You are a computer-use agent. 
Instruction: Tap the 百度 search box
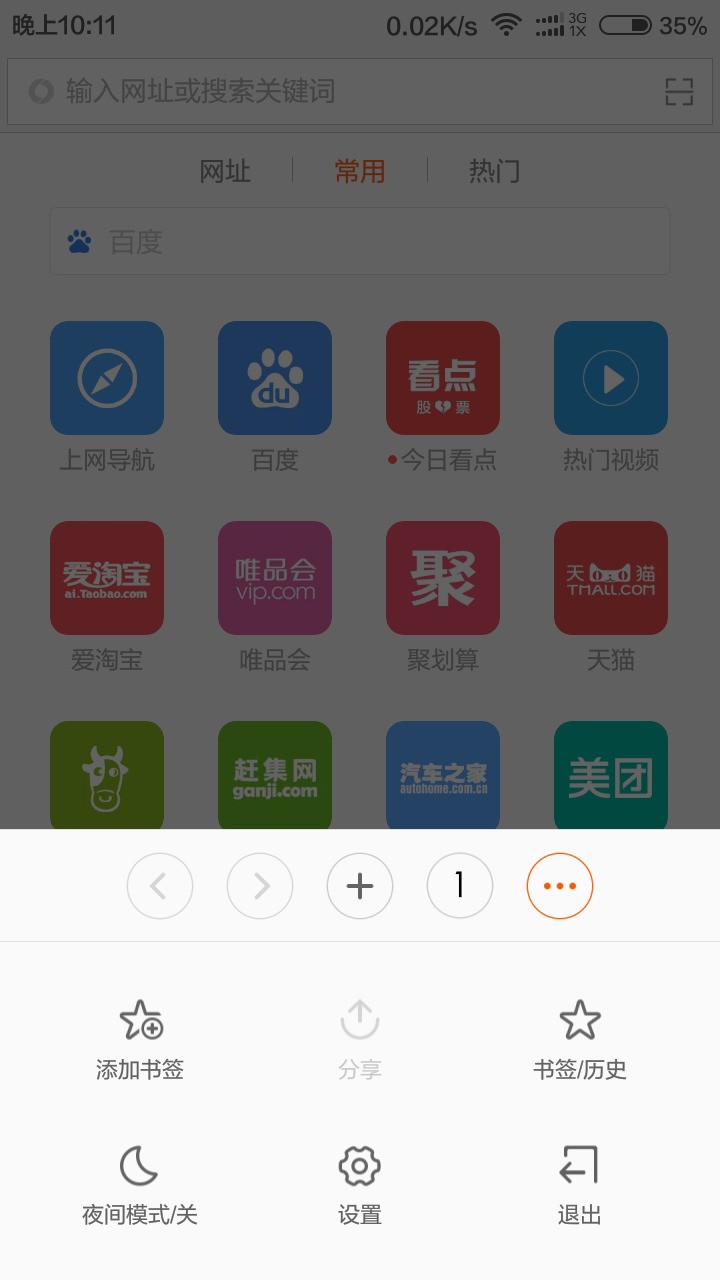click(x=360, y=241)
